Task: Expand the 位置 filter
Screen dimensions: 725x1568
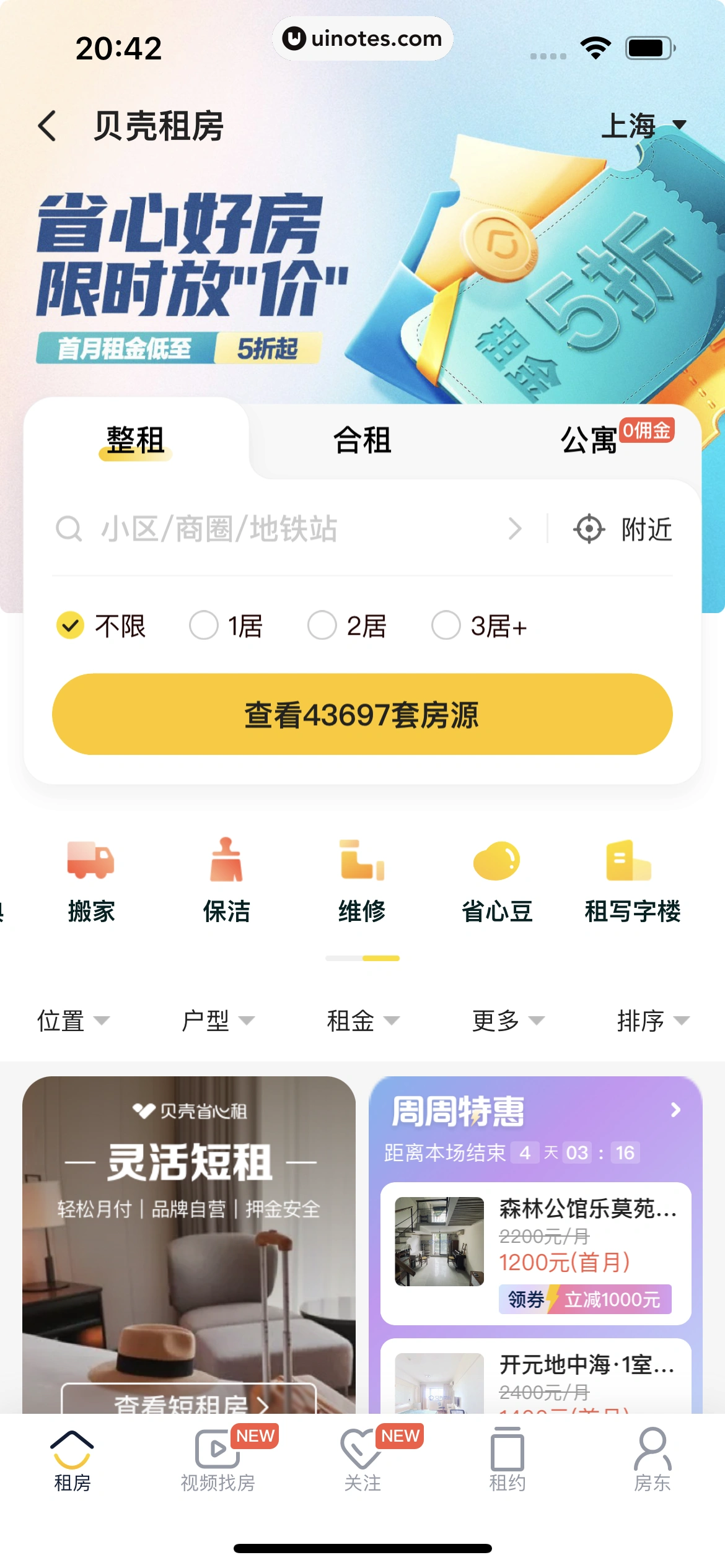Action: pos(72,1021)
